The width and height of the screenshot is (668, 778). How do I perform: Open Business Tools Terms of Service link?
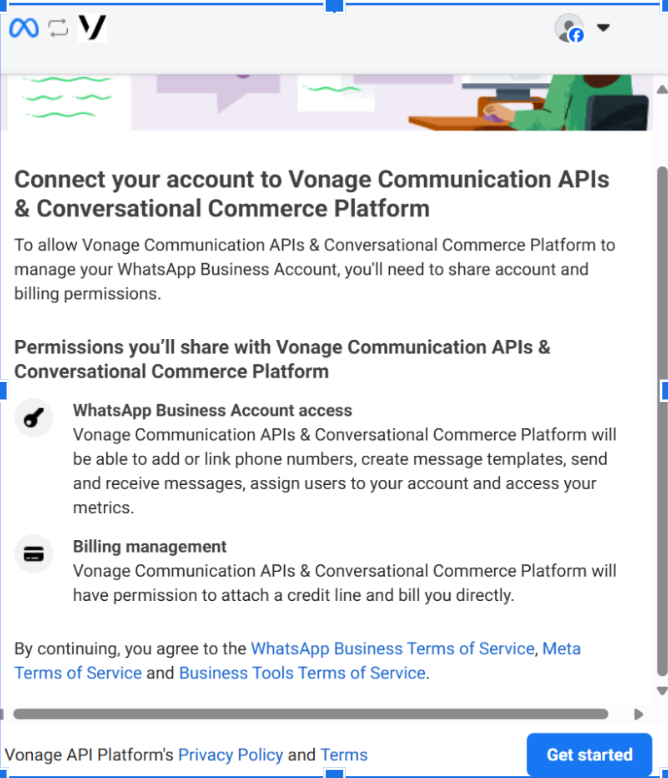click(302, 672)
